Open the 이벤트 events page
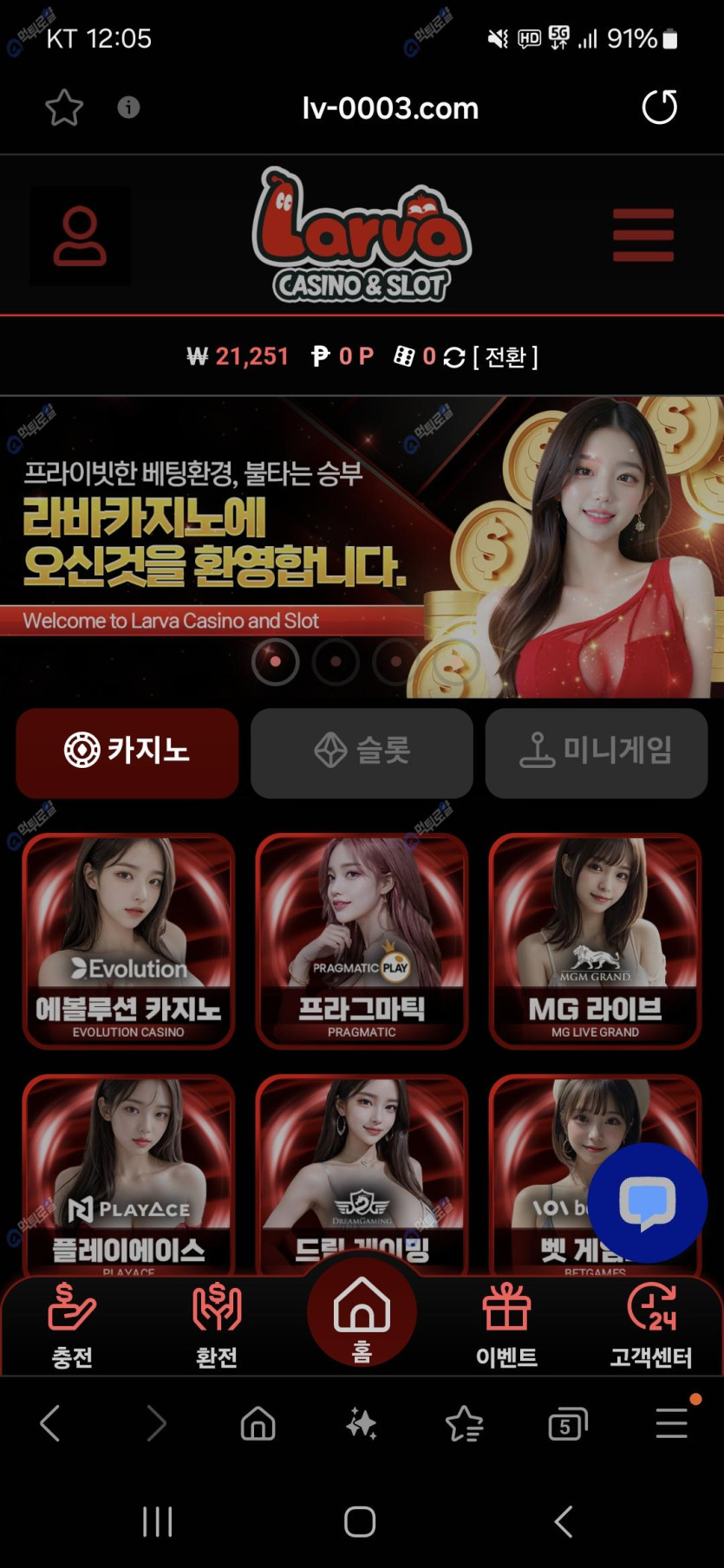The image size is (724, 1568). coord(506,1324)
